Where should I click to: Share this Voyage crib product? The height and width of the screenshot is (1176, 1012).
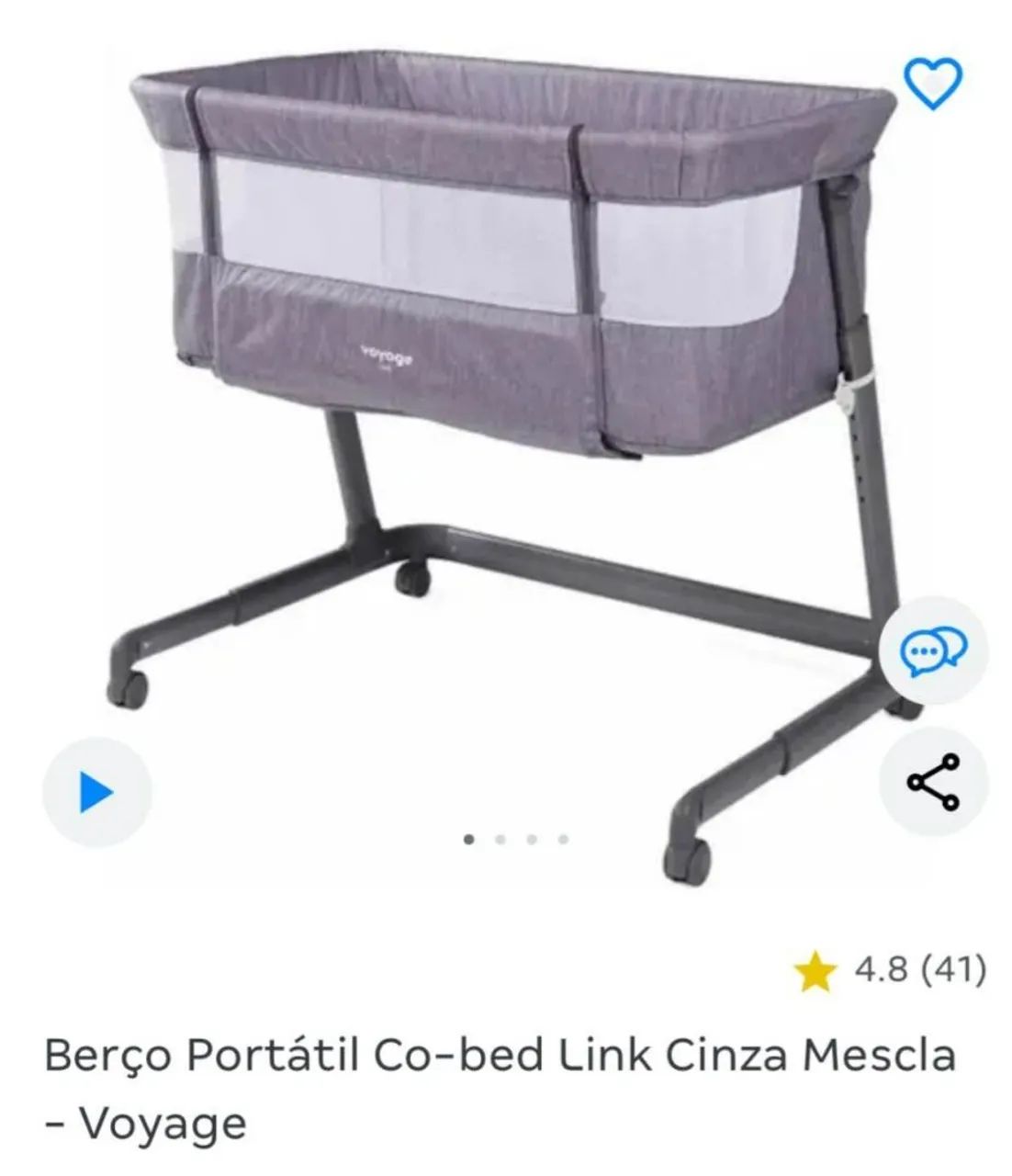click(933, 782)
